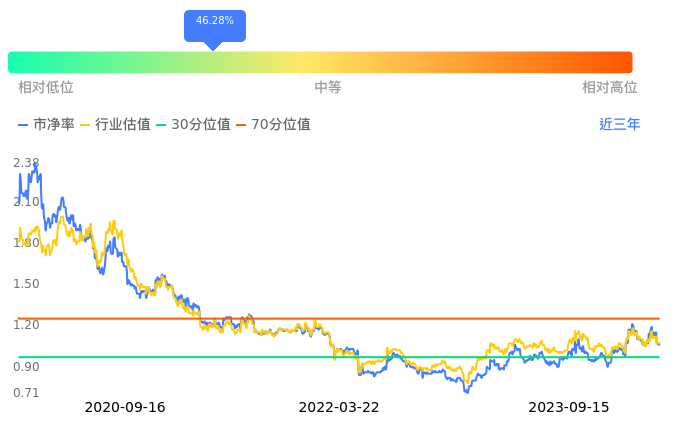Screen dimensions: 686x442
Task: Toggle the 行业估值 legend item
Action: click(116, 124)
